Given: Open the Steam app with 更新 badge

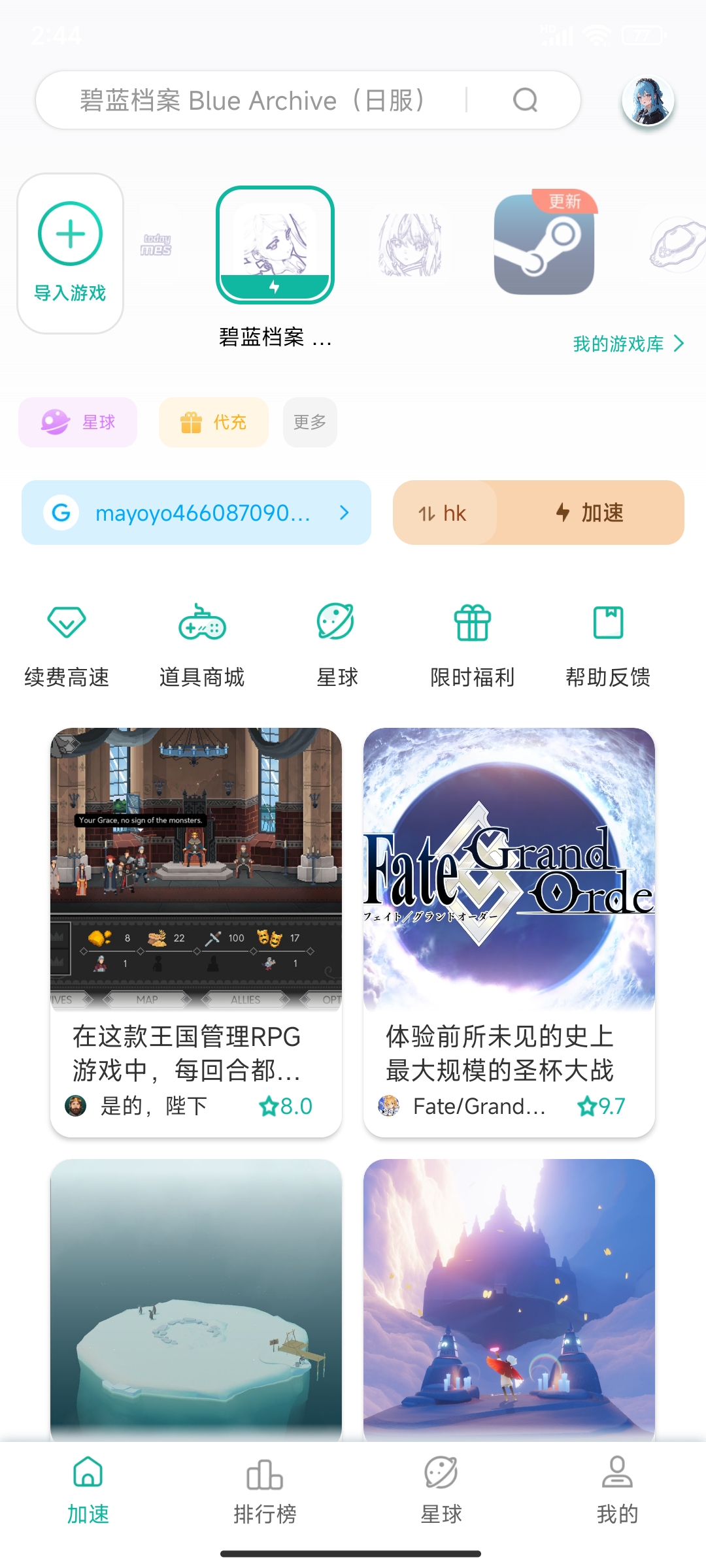Looking at the screenshot, I should click(x=544, y=244).
